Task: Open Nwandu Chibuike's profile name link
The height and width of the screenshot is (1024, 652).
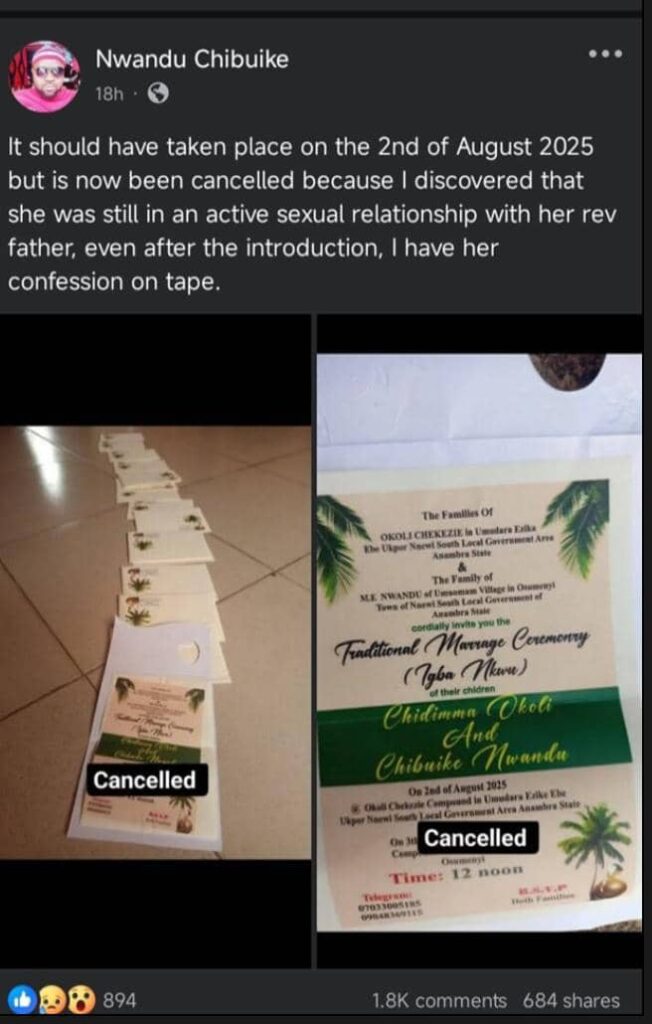Action: [x=191, y=59]
